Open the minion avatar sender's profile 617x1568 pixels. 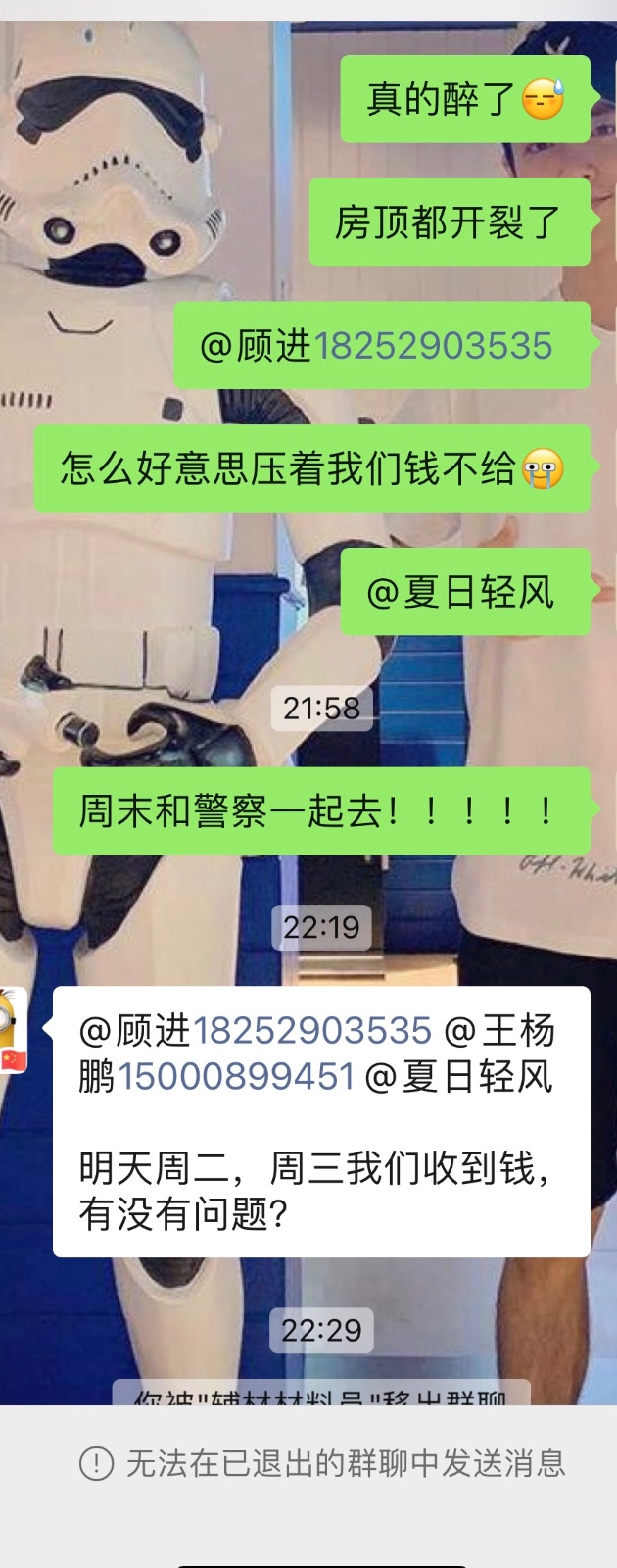[13, 1030]
